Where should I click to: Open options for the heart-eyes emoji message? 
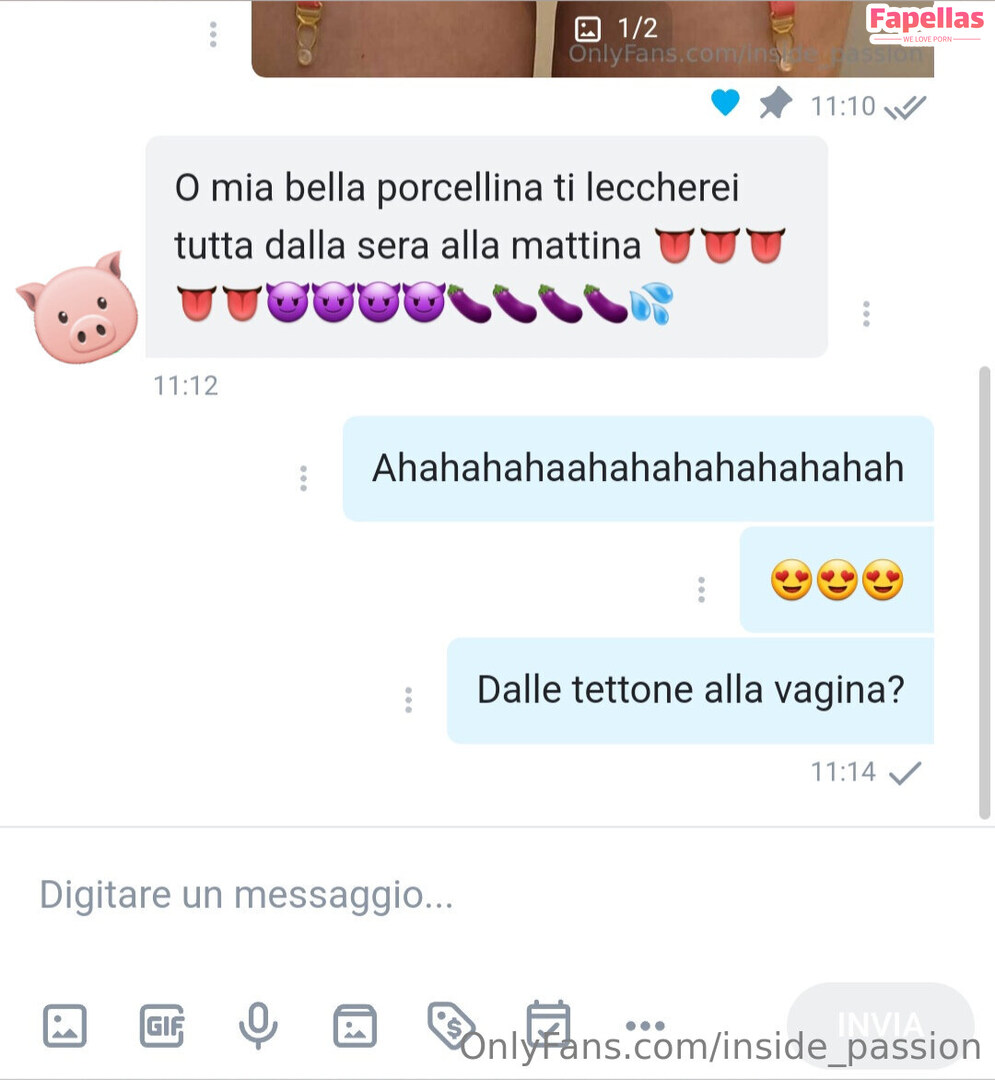(701, 589)
